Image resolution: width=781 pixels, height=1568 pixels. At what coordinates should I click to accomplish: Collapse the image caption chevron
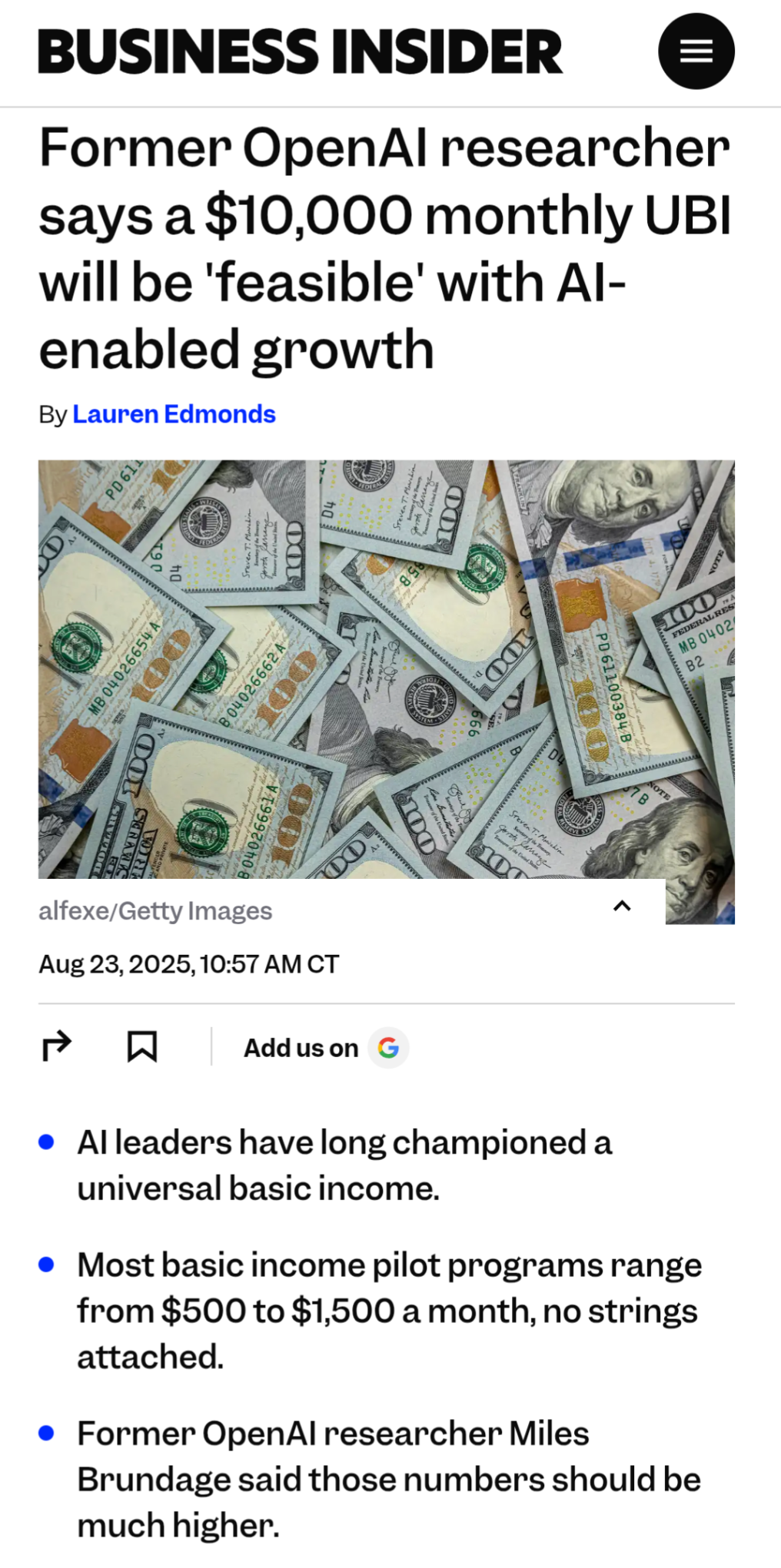coord(622,906)
